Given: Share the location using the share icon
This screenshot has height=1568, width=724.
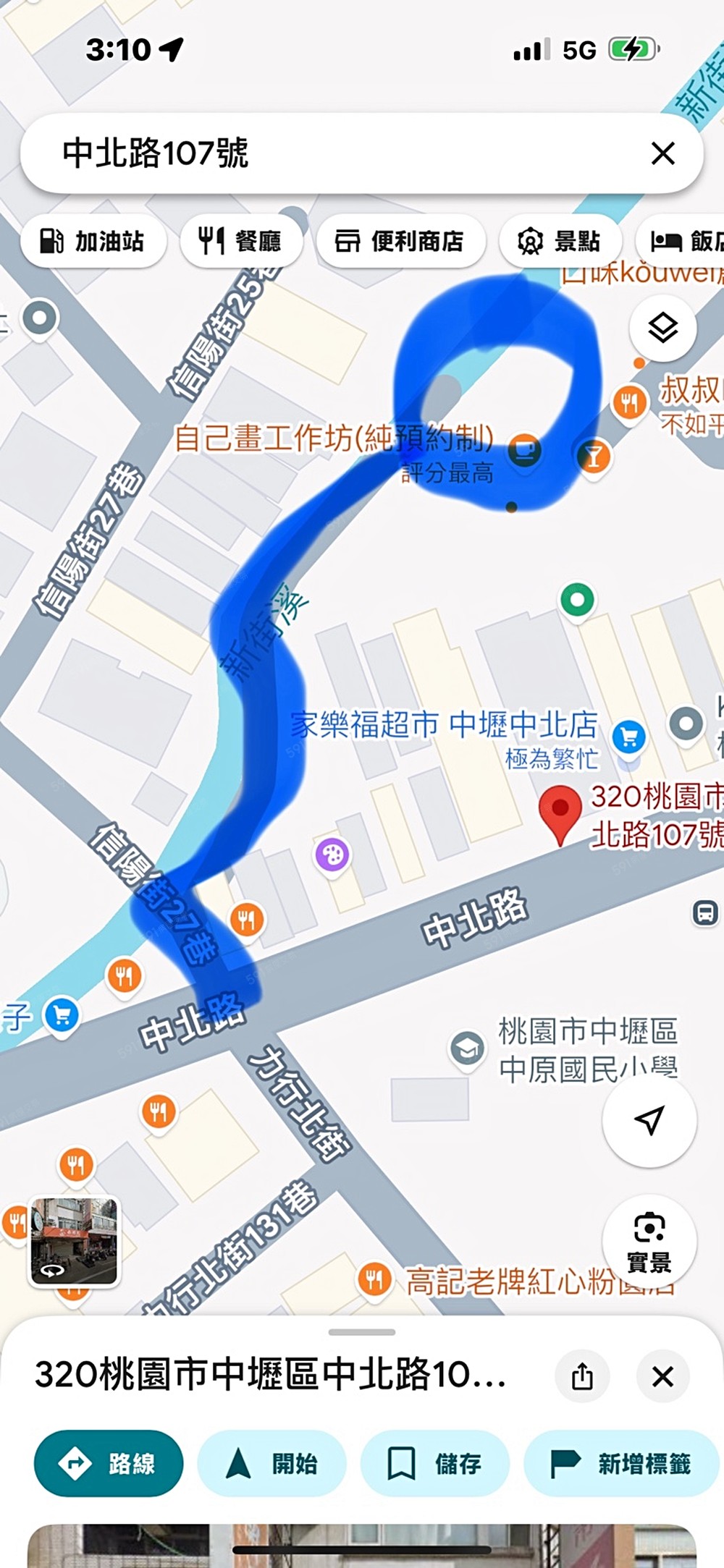Looking at the screenshot, I should tap(581, 1377).
